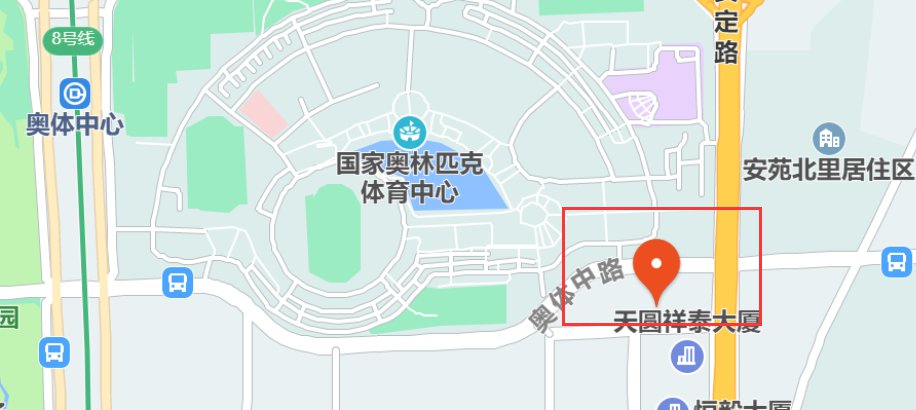Select the 奥体中心 subway station marker

pos(74,94)
